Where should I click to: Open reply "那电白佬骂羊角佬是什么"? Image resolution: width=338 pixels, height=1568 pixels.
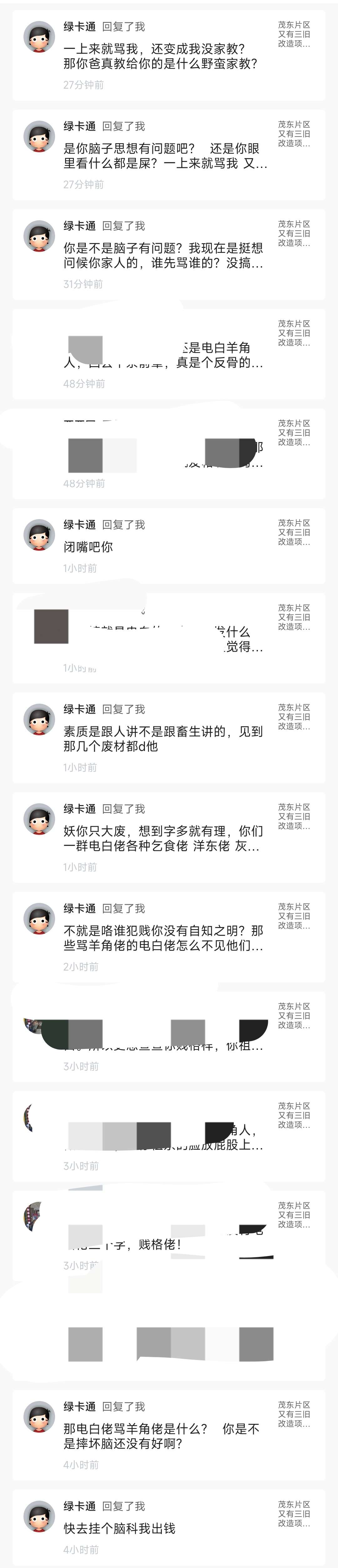coord(161,1436)
